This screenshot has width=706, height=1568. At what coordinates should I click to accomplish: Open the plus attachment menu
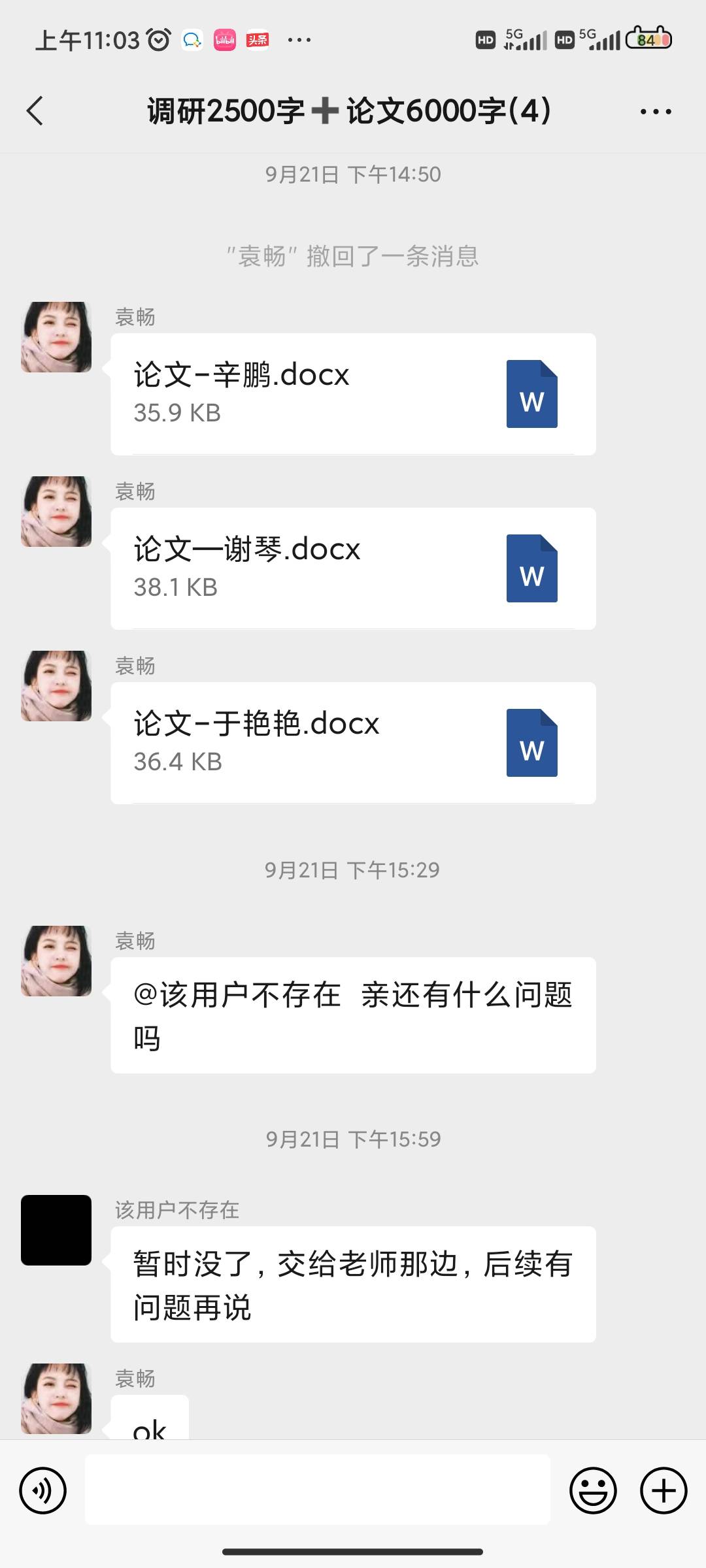pos(663,1490)
